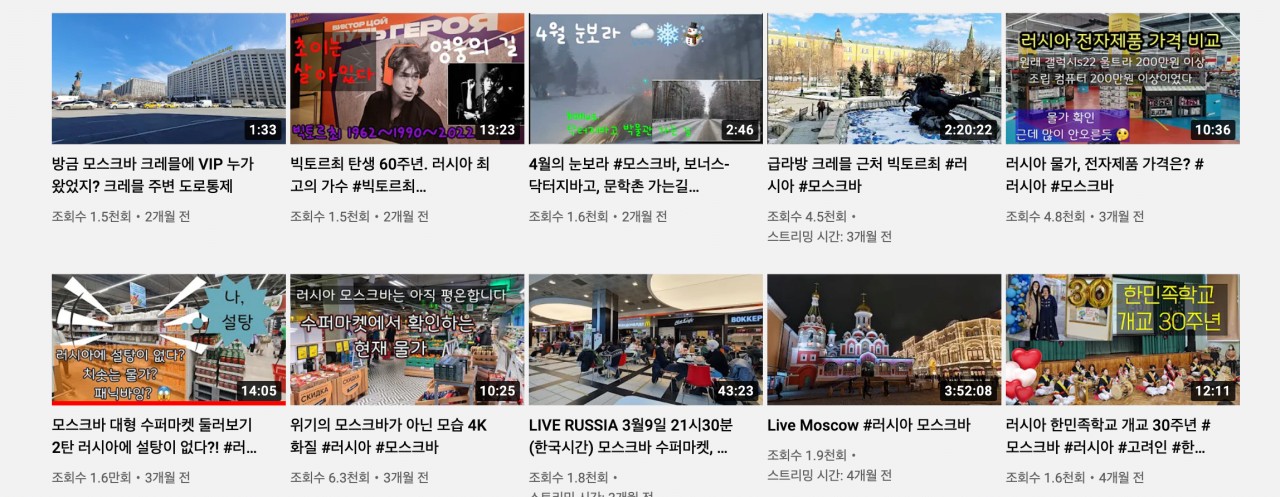
Task: Open the Russia electronics price comparison video
Action: click(x=1122, y=78)
